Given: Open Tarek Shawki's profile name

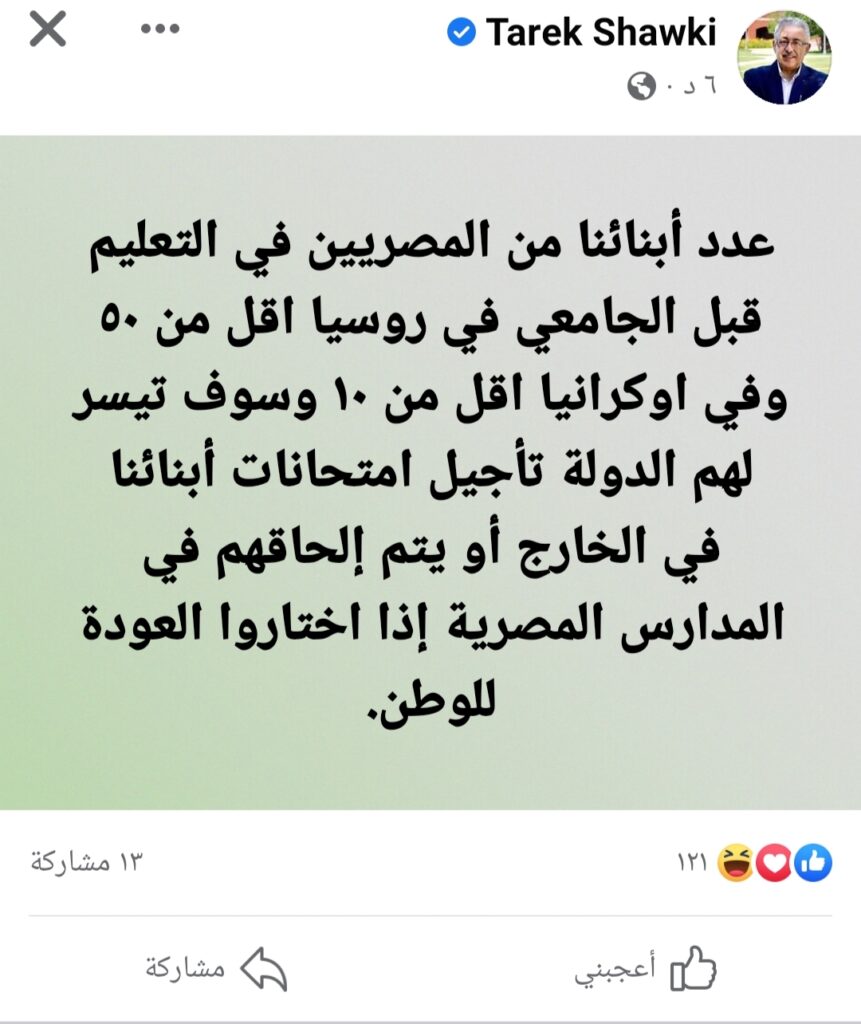Looking at the screenshot, I should coord(601,33).
